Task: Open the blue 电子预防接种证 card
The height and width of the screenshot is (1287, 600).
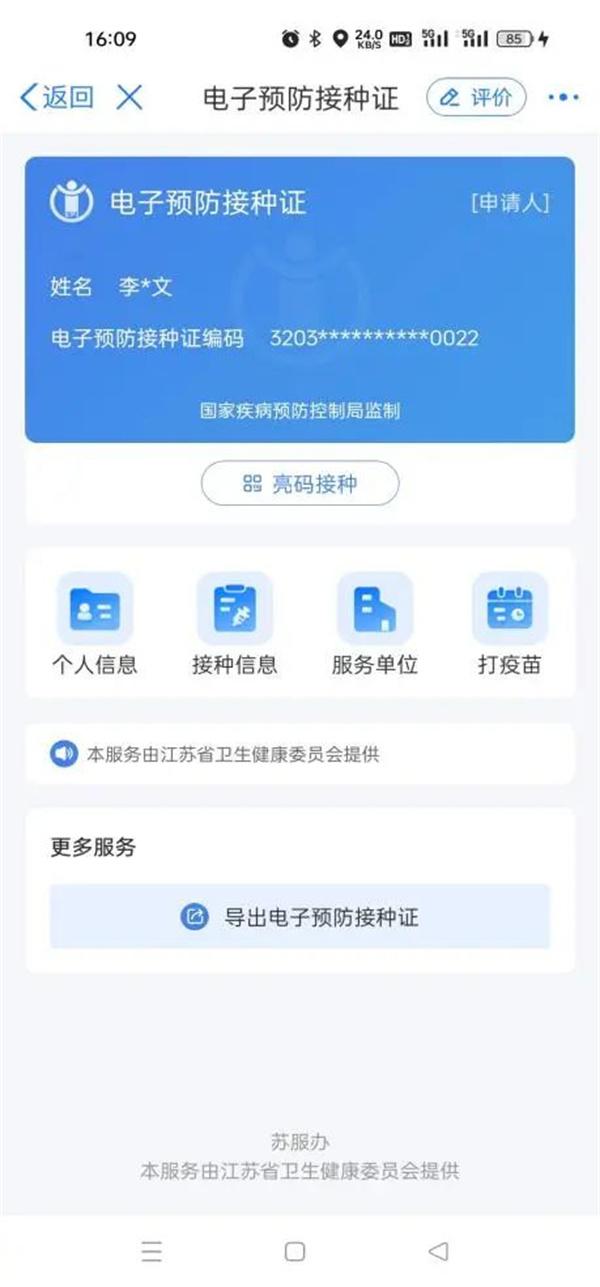Action: 300,299
